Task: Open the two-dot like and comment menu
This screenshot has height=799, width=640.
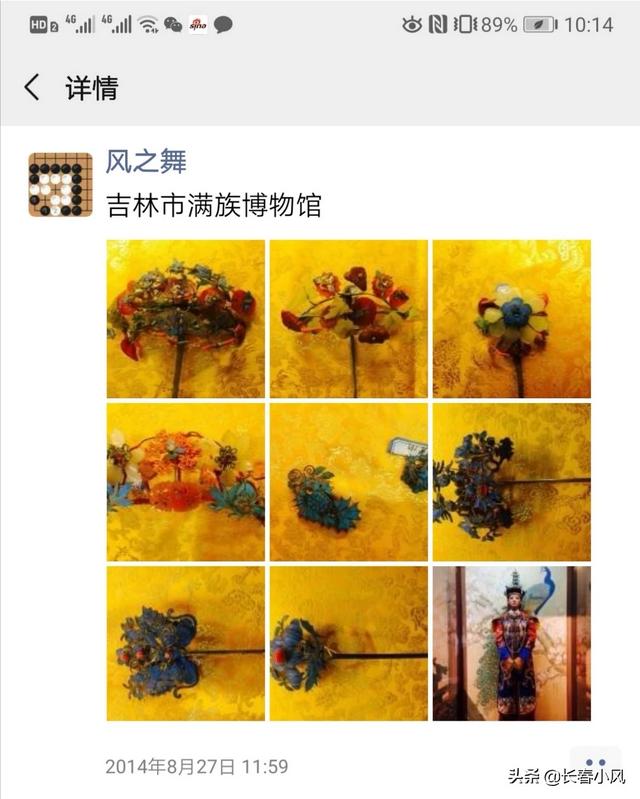Action: (x=595, y=762)
